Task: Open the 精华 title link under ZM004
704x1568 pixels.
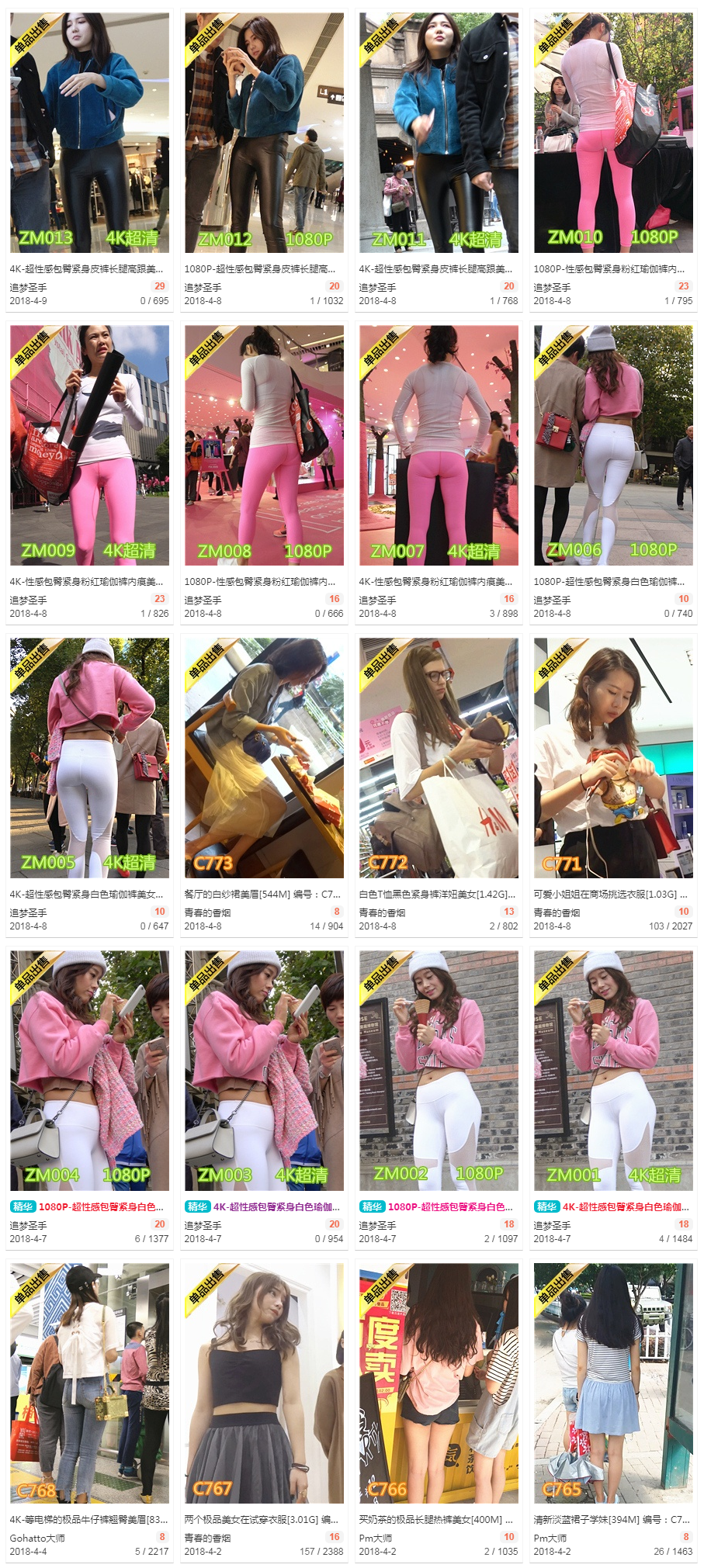Action: pos(101,1206)
